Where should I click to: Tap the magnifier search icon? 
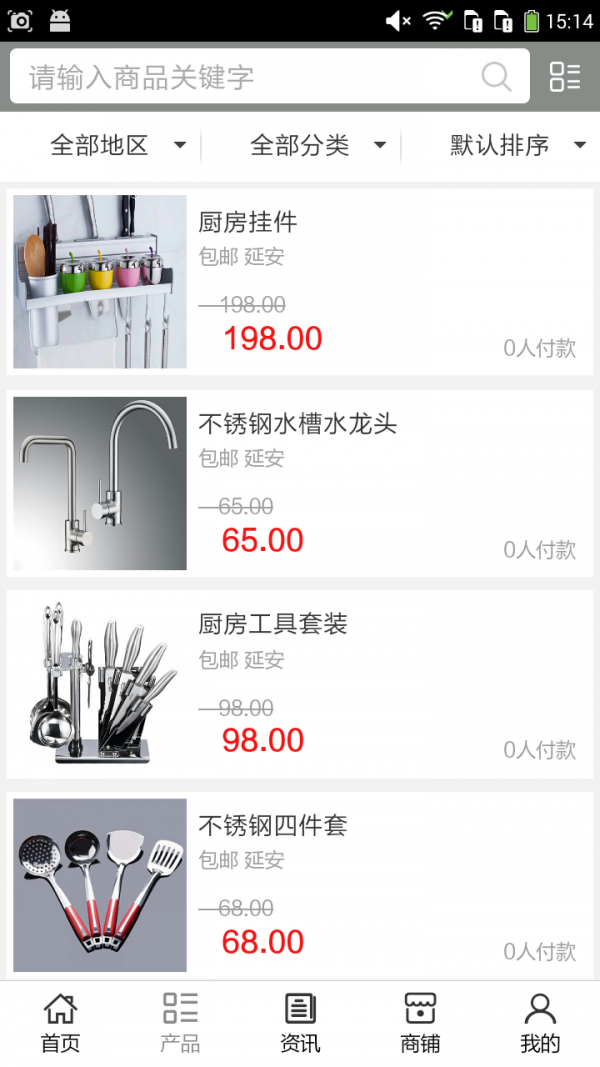496,77
